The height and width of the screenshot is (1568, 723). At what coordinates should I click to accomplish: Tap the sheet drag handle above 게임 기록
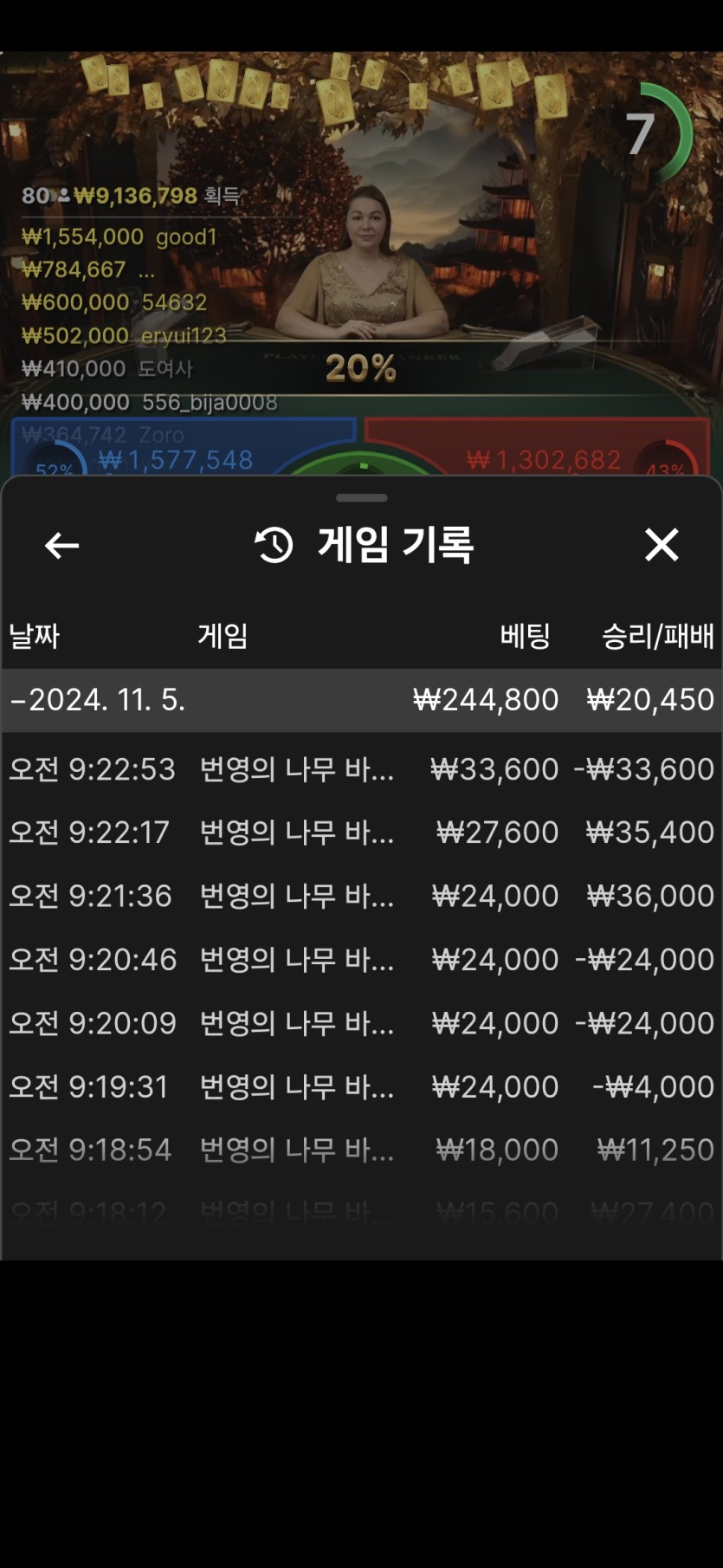[x=361, y=498]
